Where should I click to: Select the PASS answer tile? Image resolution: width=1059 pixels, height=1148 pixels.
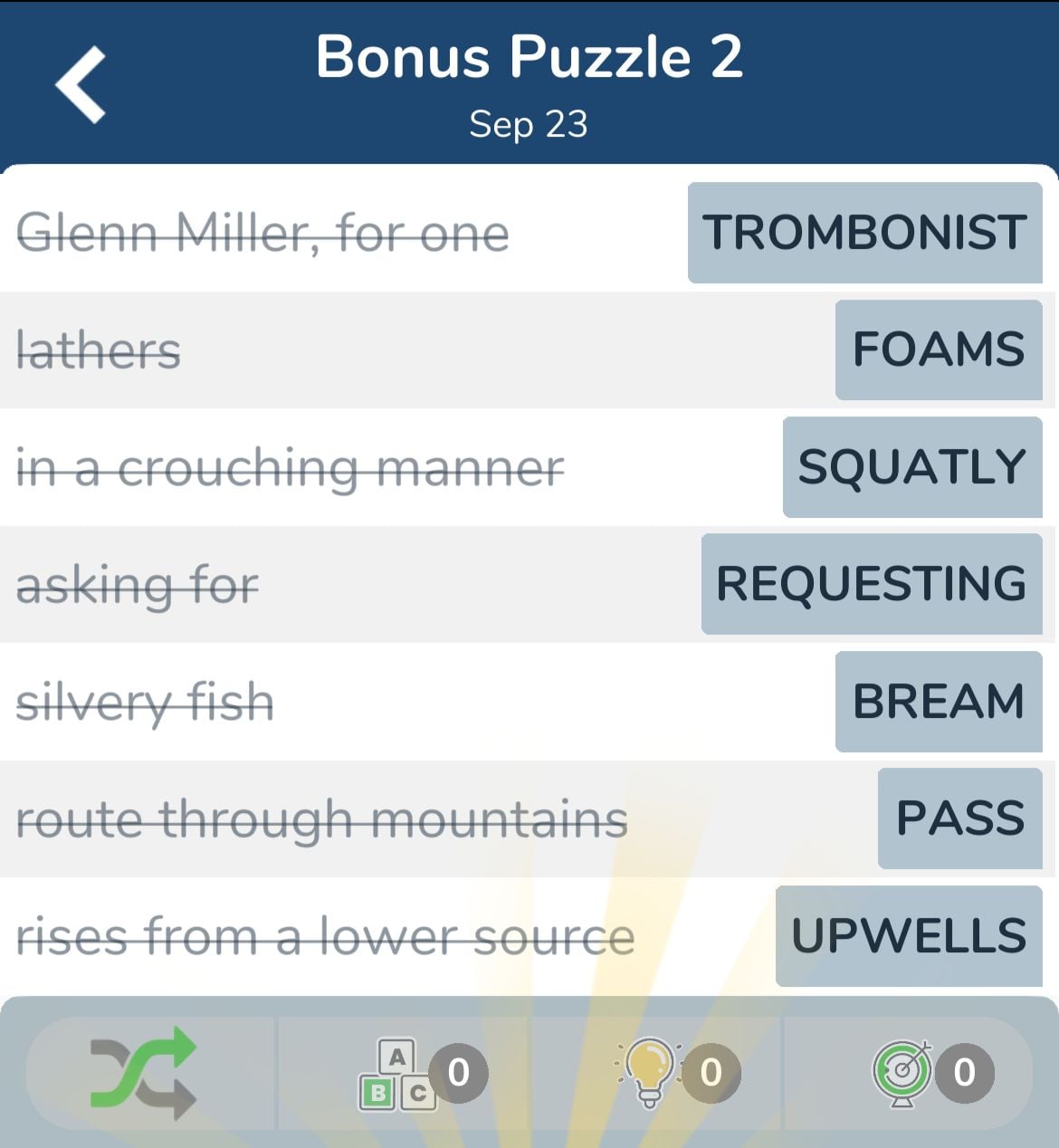coord(959,818)
